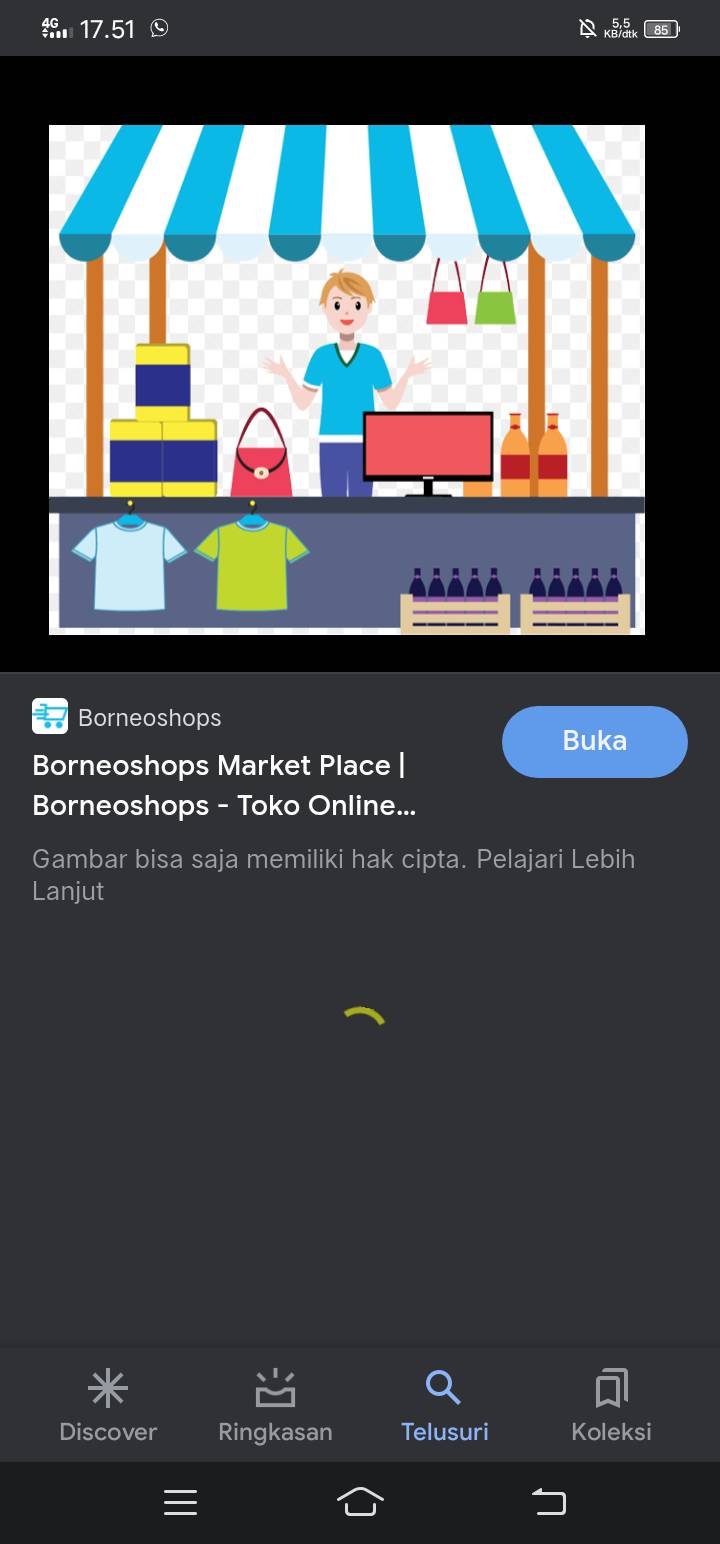Select the Telusuri tab
The width and height of the screenshot is (720, 1544).
click(x=444, y=1405)
